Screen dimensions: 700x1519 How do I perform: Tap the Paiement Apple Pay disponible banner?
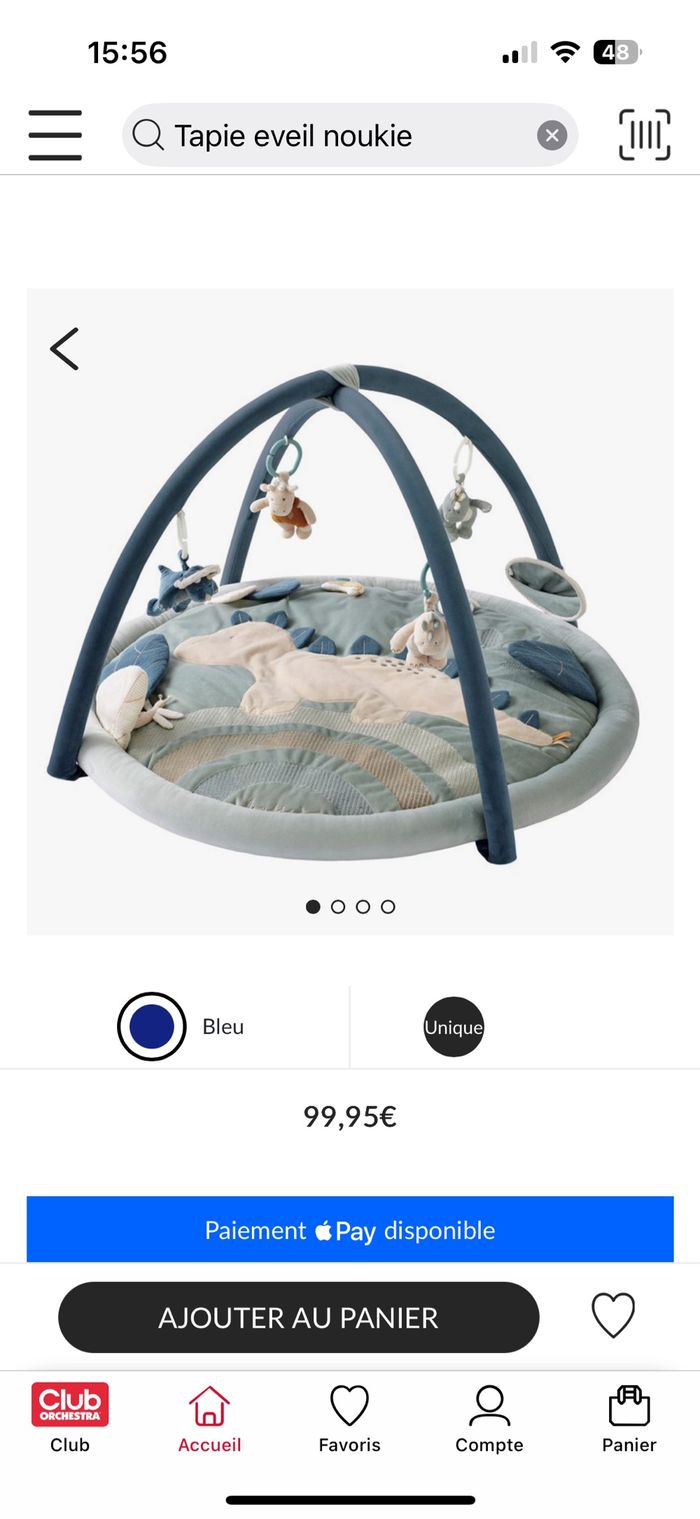pyautogui.click(x=350, y=1230)
